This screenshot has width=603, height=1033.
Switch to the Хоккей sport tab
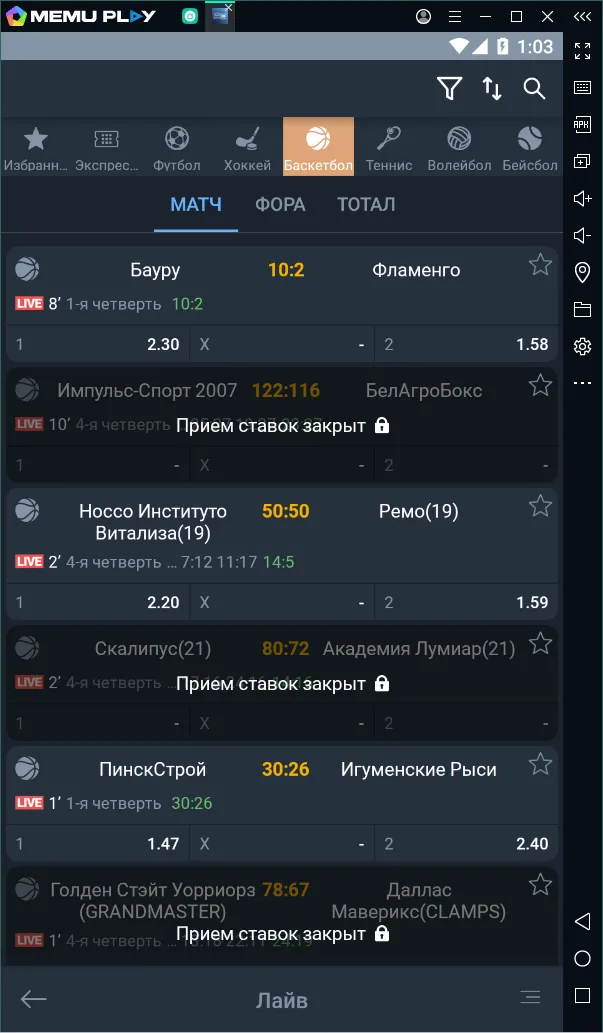(x=247, y=147)
